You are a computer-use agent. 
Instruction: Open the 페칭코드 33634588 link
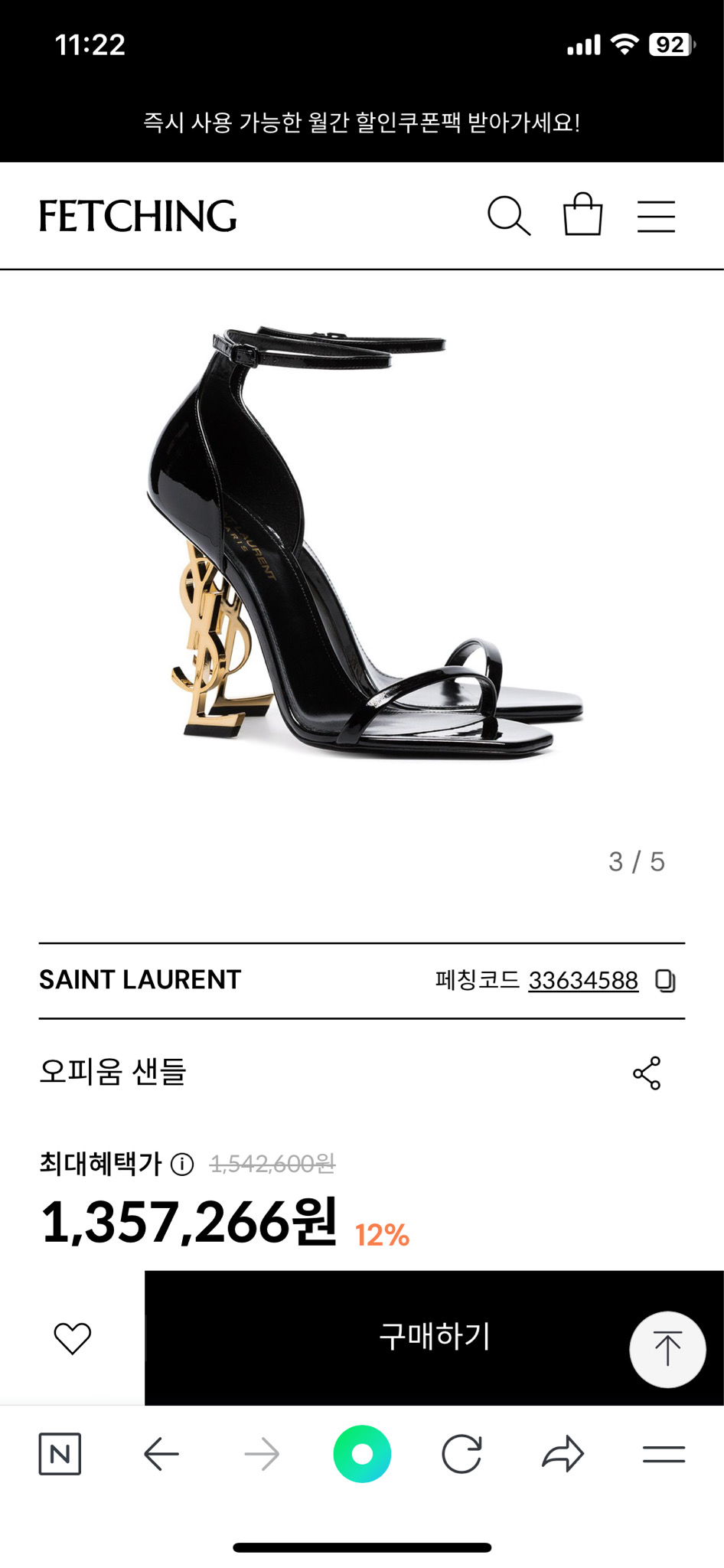tap(584, 979)
